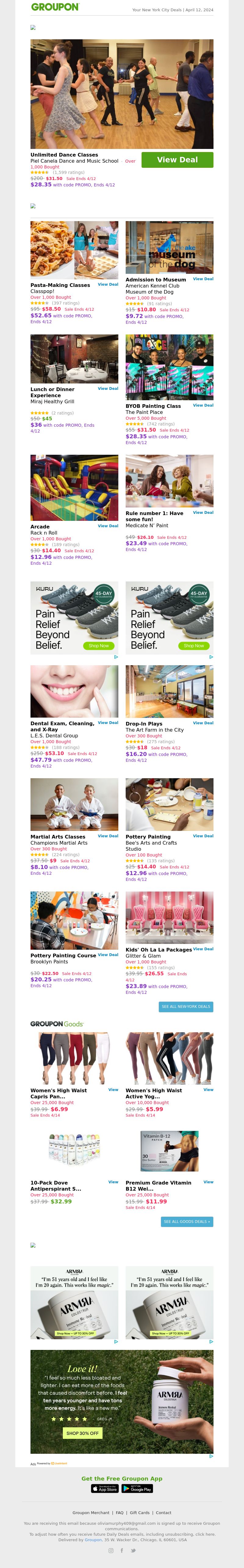Tap See All New York Deals
Viewport: 244px width, 1568px height.
coord(185,1006)
